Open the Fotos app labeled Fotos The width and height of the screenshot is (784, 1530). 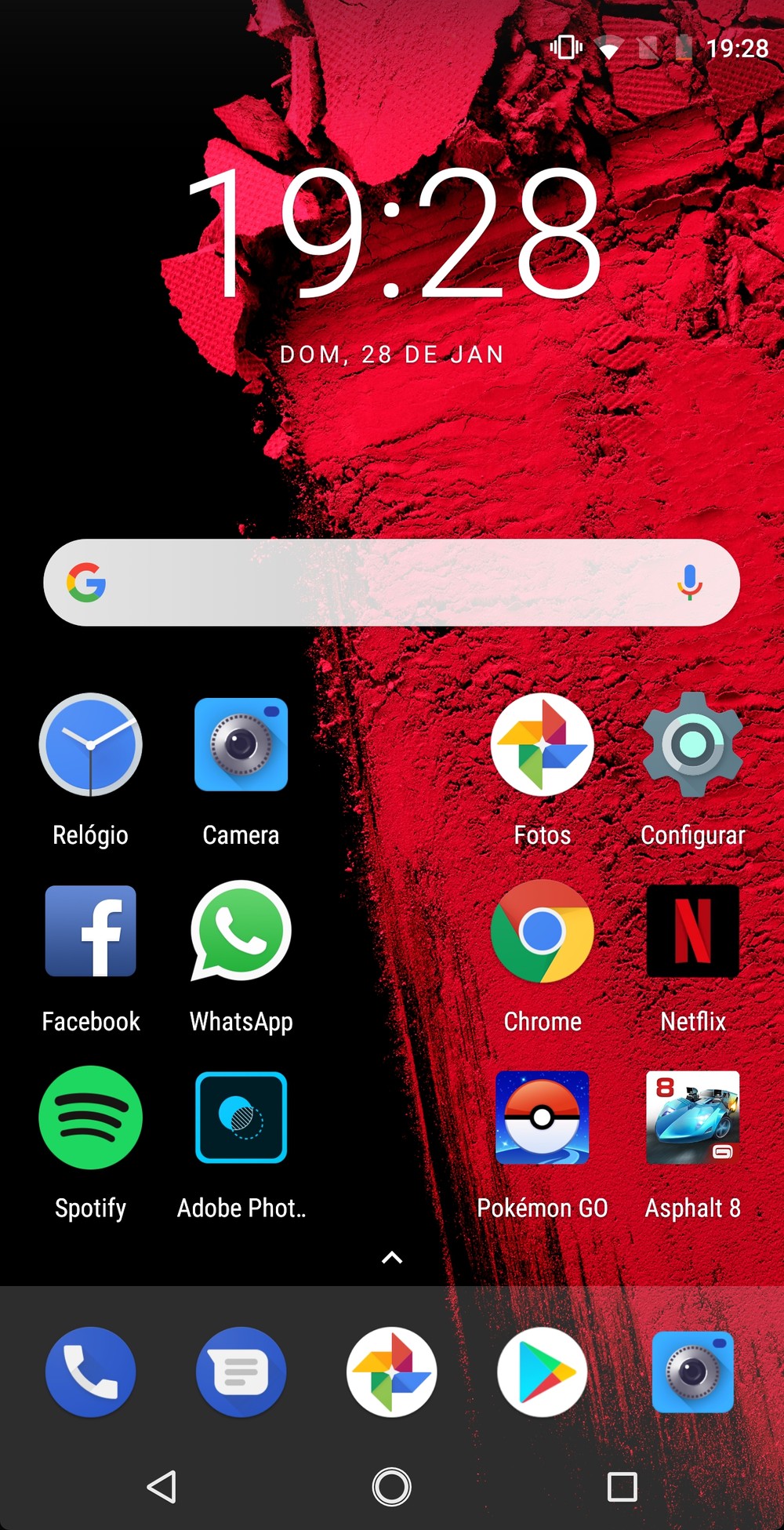click(x=542, y=745)
